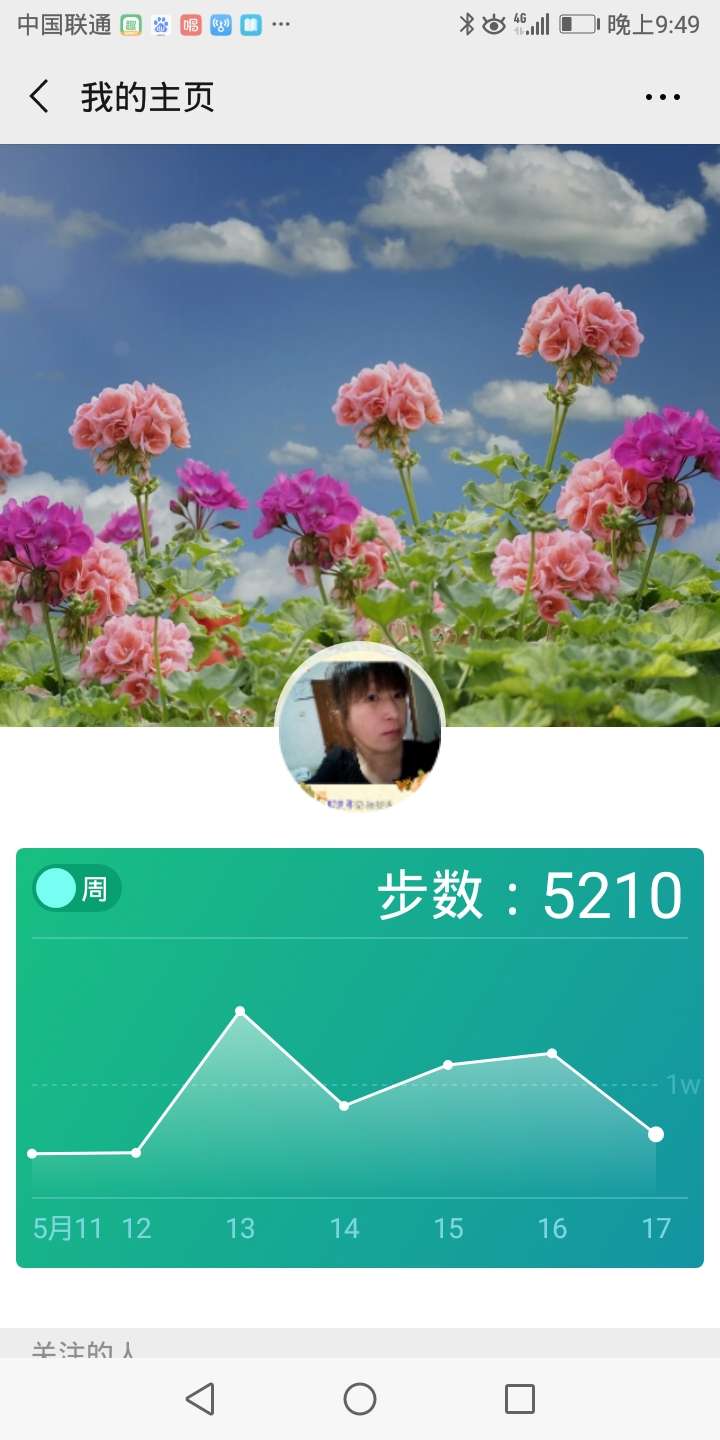Tap the date 17 on the chart

(x=657, y=1228)
